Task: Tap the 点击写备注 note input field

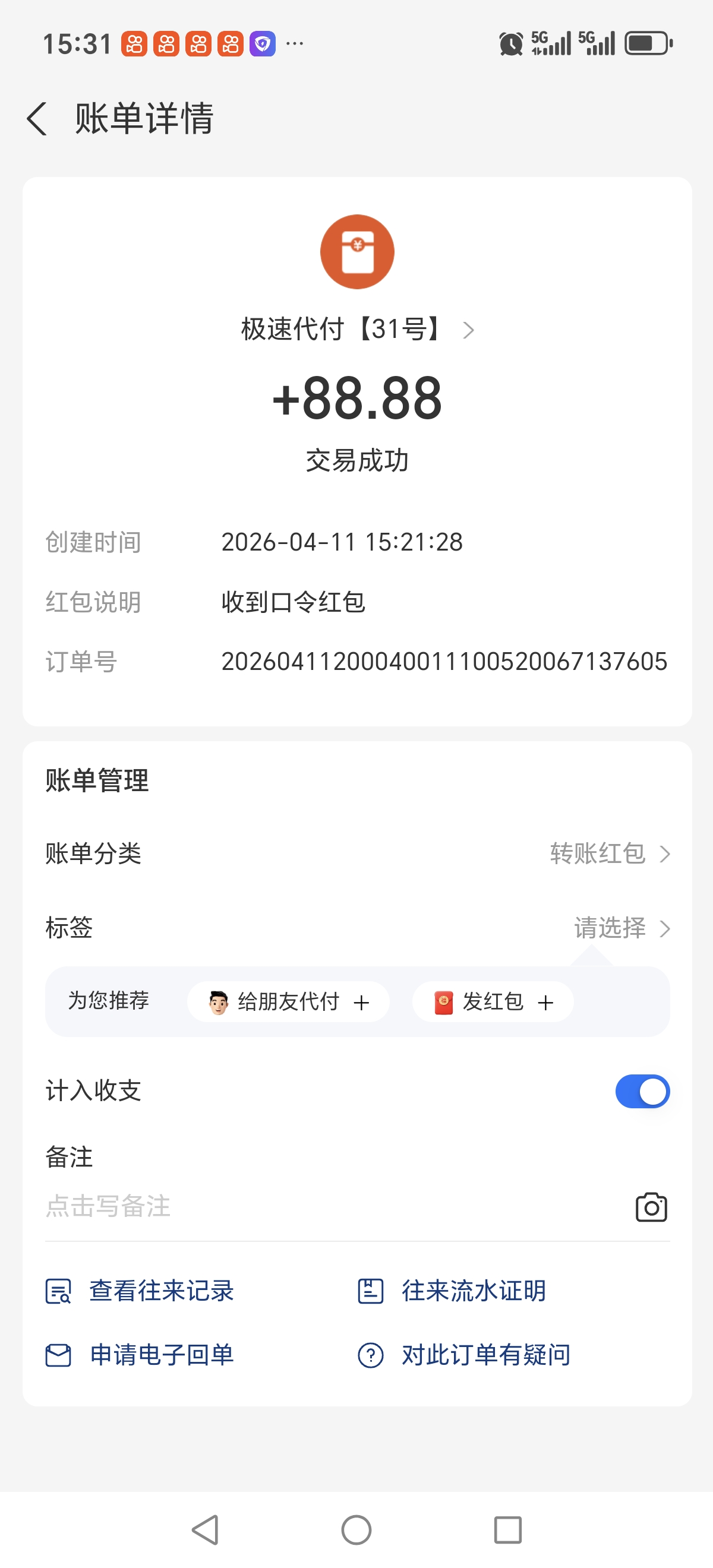Action: pyautogui.click(x=108, y=1207)
